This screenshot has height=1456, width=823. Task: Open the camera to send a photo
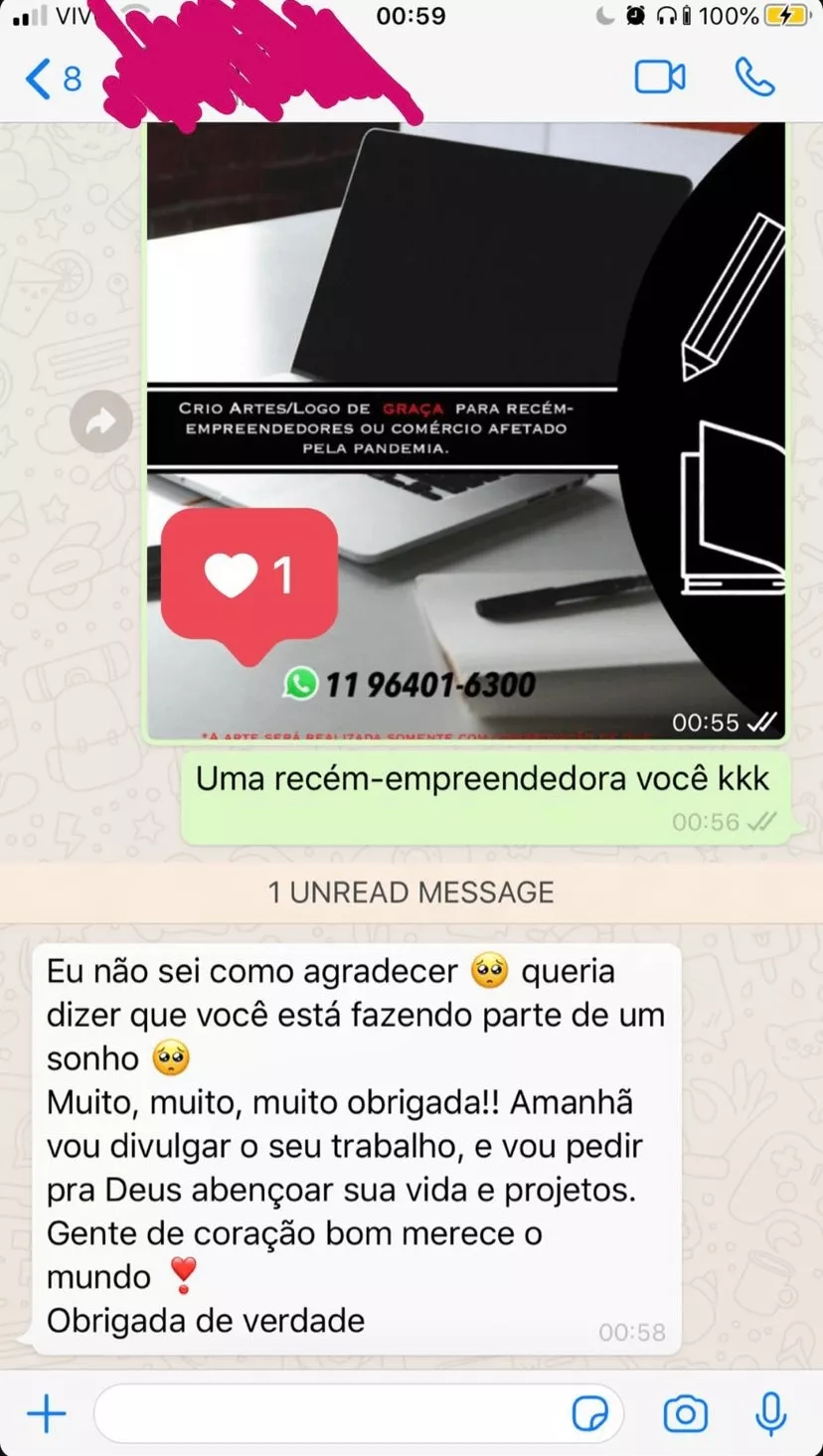685,1413
